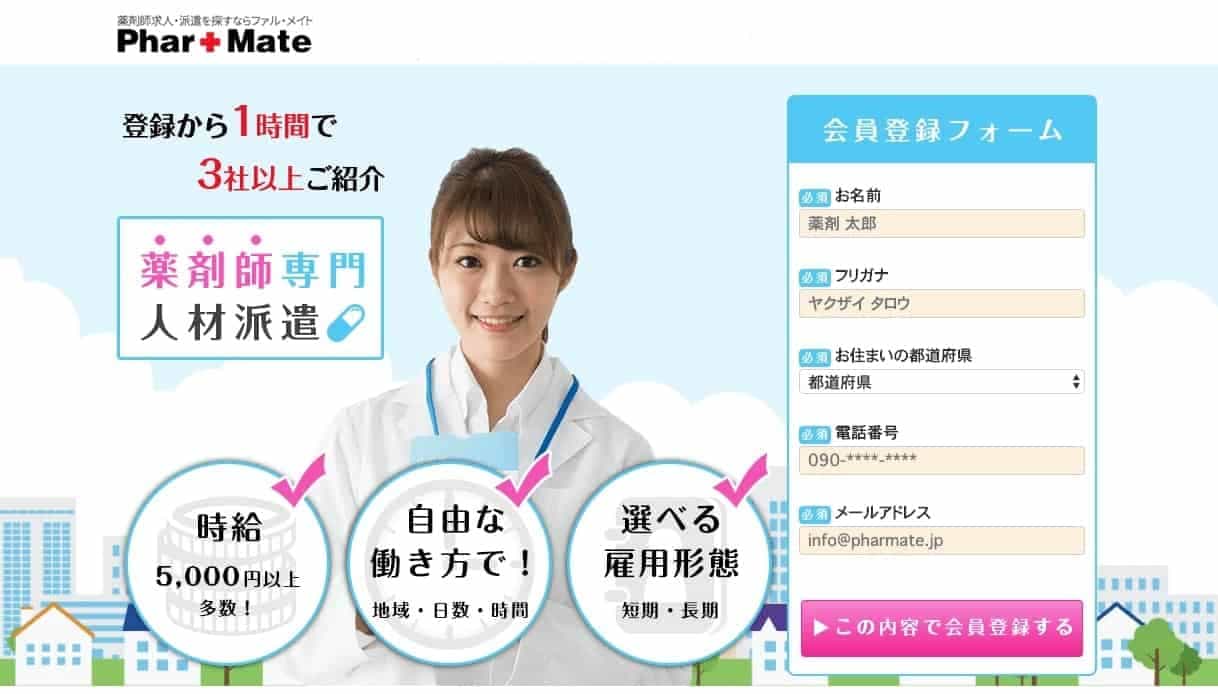Focus the フリガナ input field
The width and height of the screenshot is (1218, 694).
pyautogui.click(x=941, y=303)
